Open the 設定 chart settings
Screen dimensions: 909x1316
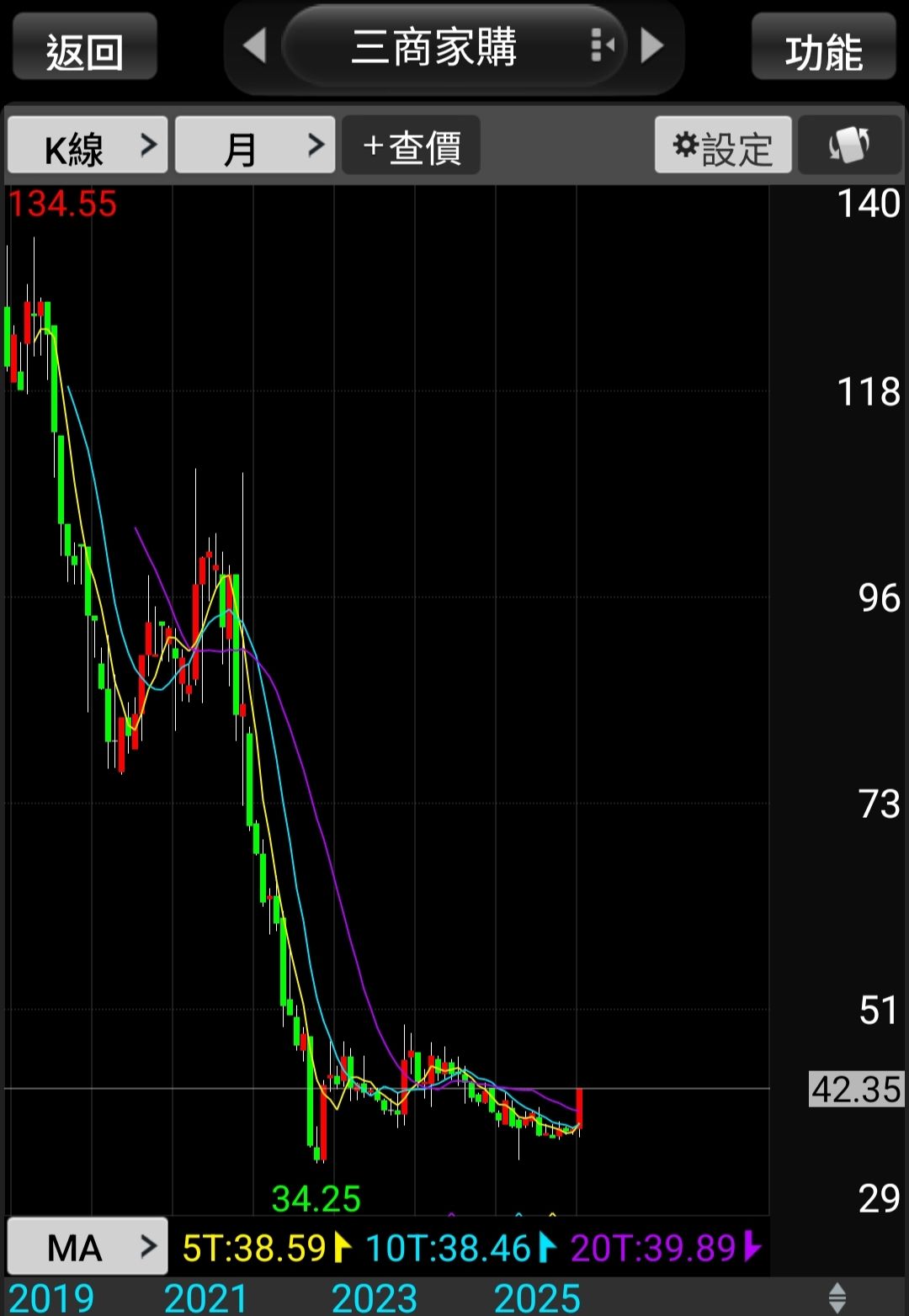pos(723,146)
